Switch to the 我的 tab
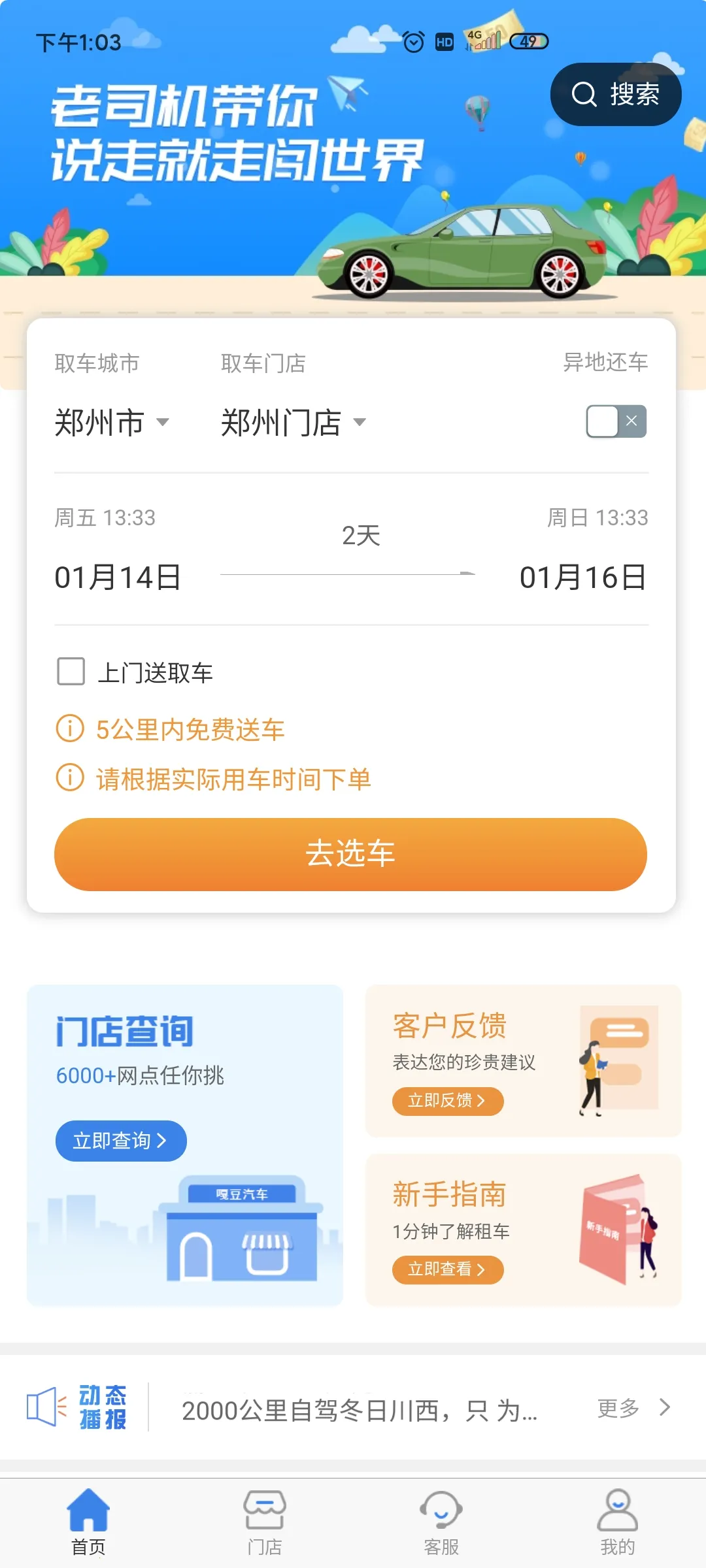 click(617, 1522)
